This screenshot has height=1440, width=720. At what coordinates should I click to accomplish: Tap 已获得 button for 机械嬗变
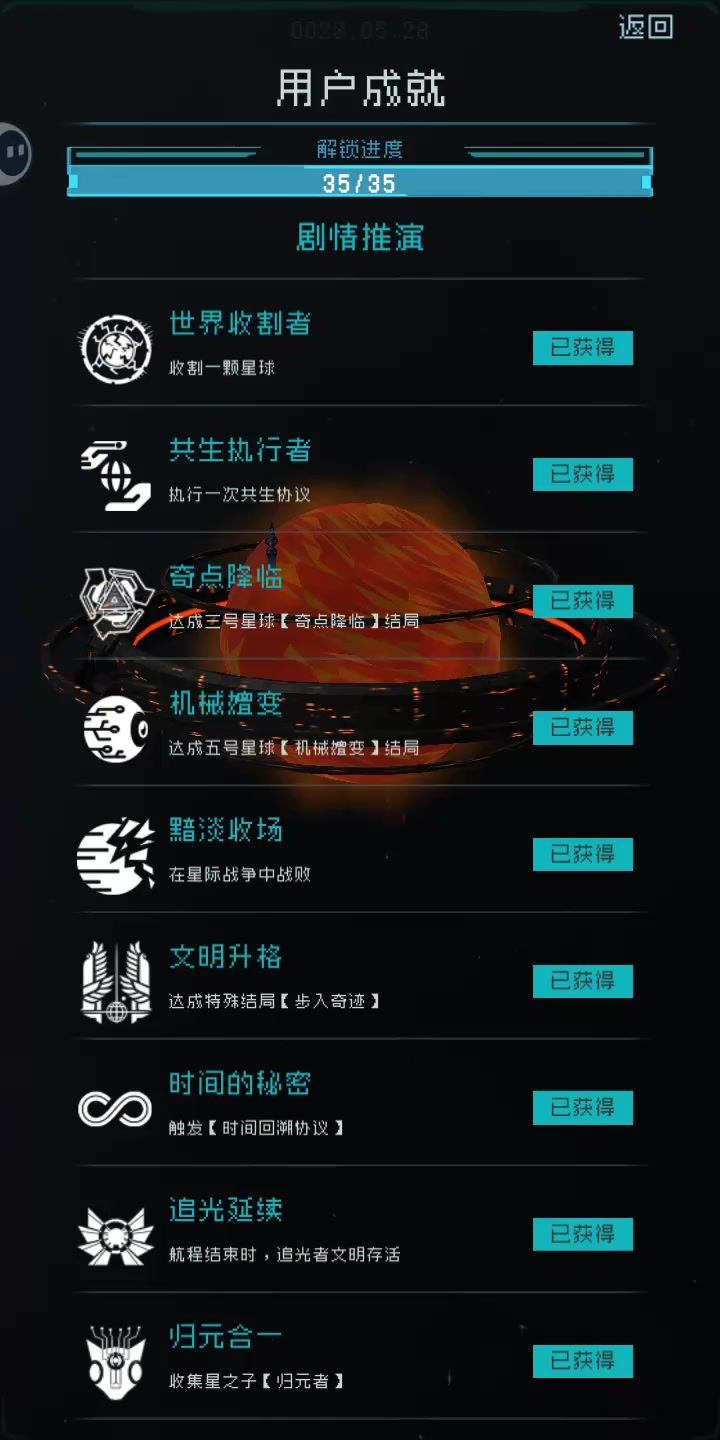(582, 728)
